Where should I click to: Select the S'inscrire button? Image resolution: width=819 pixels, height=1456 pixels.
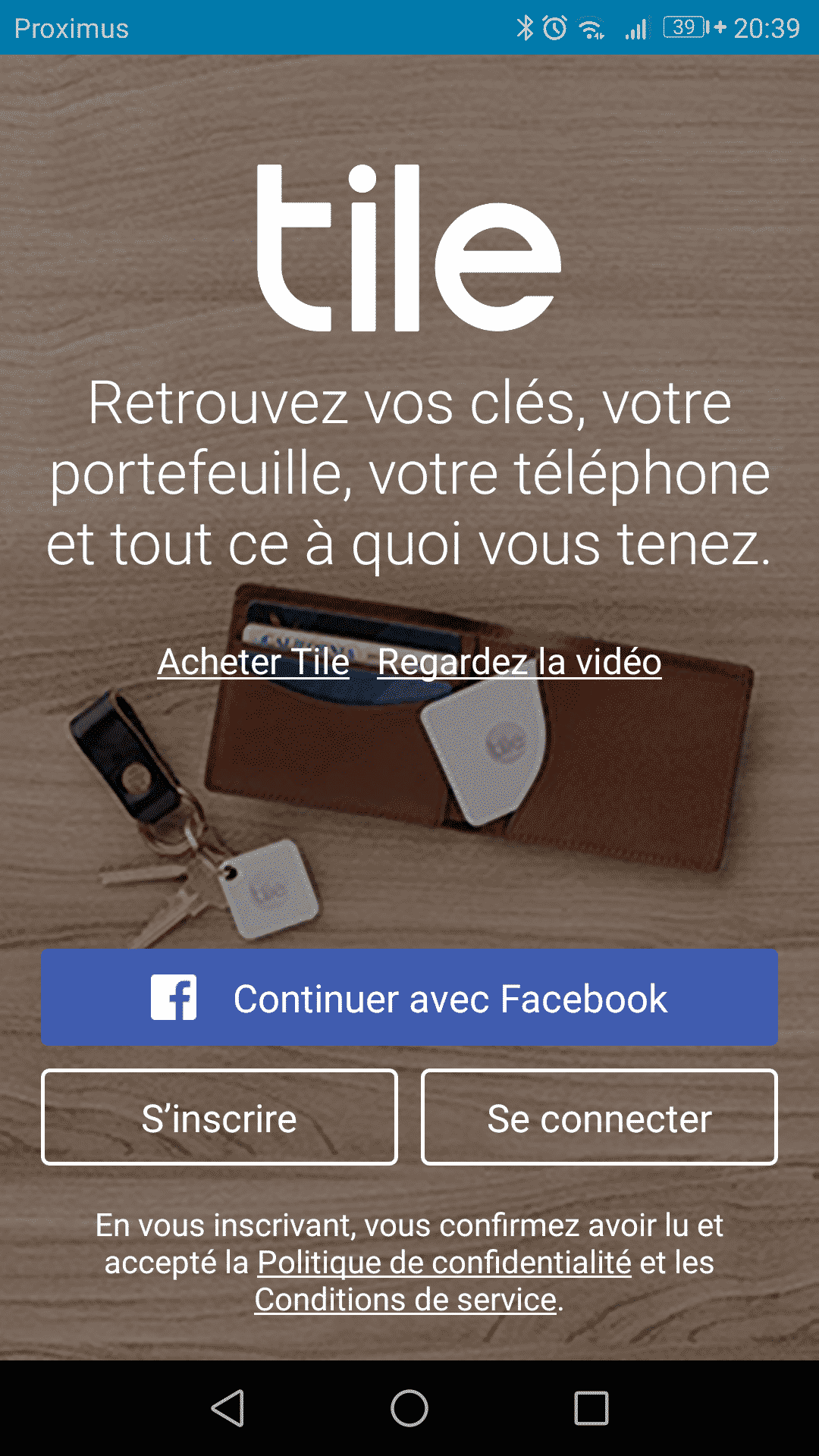(x=219, y=1118)
